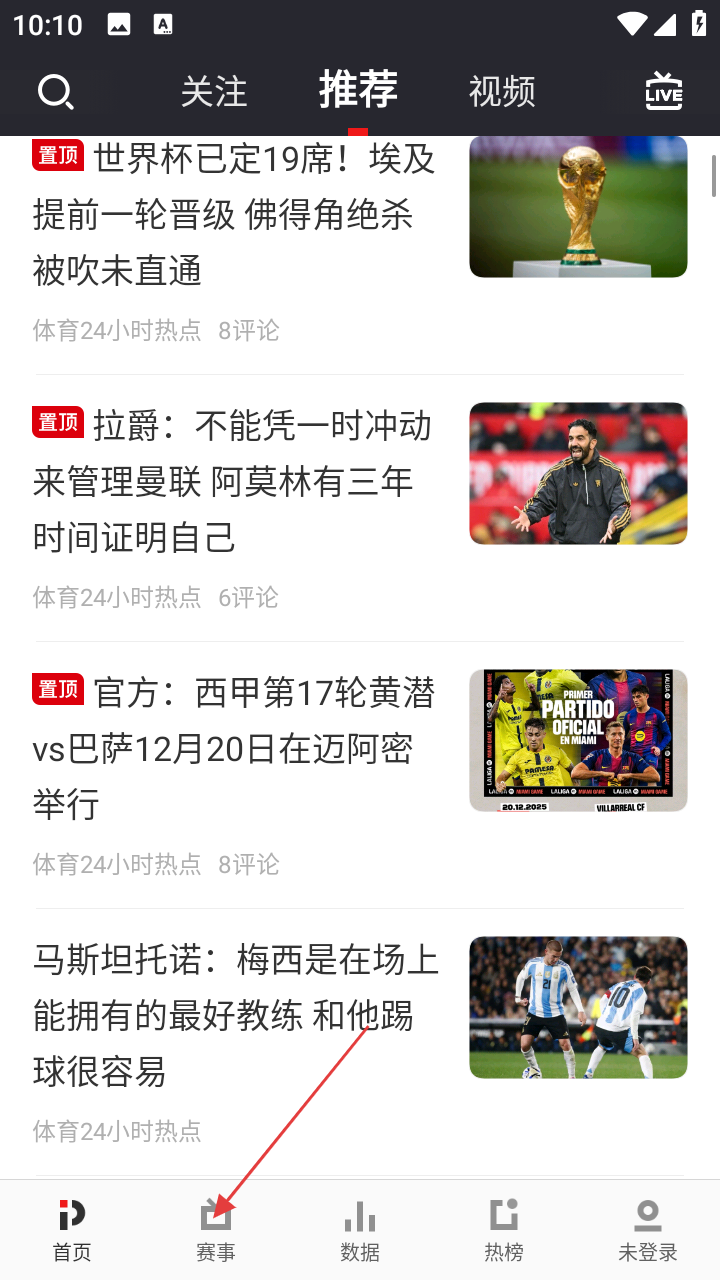Image resolution: width=720 pixels, height=1280 pixels.
Task: Open the 数据 tab
Action: pyautogui.click(x=360, y=1230)
